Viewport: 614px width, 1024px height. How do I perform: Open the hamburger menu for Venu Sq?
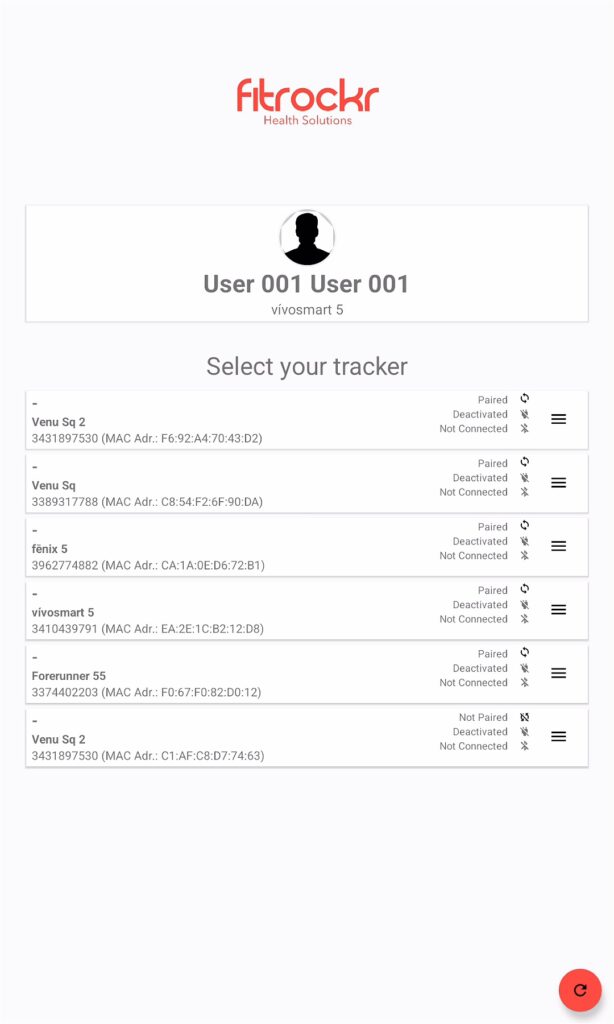click(x=558, y=483)
